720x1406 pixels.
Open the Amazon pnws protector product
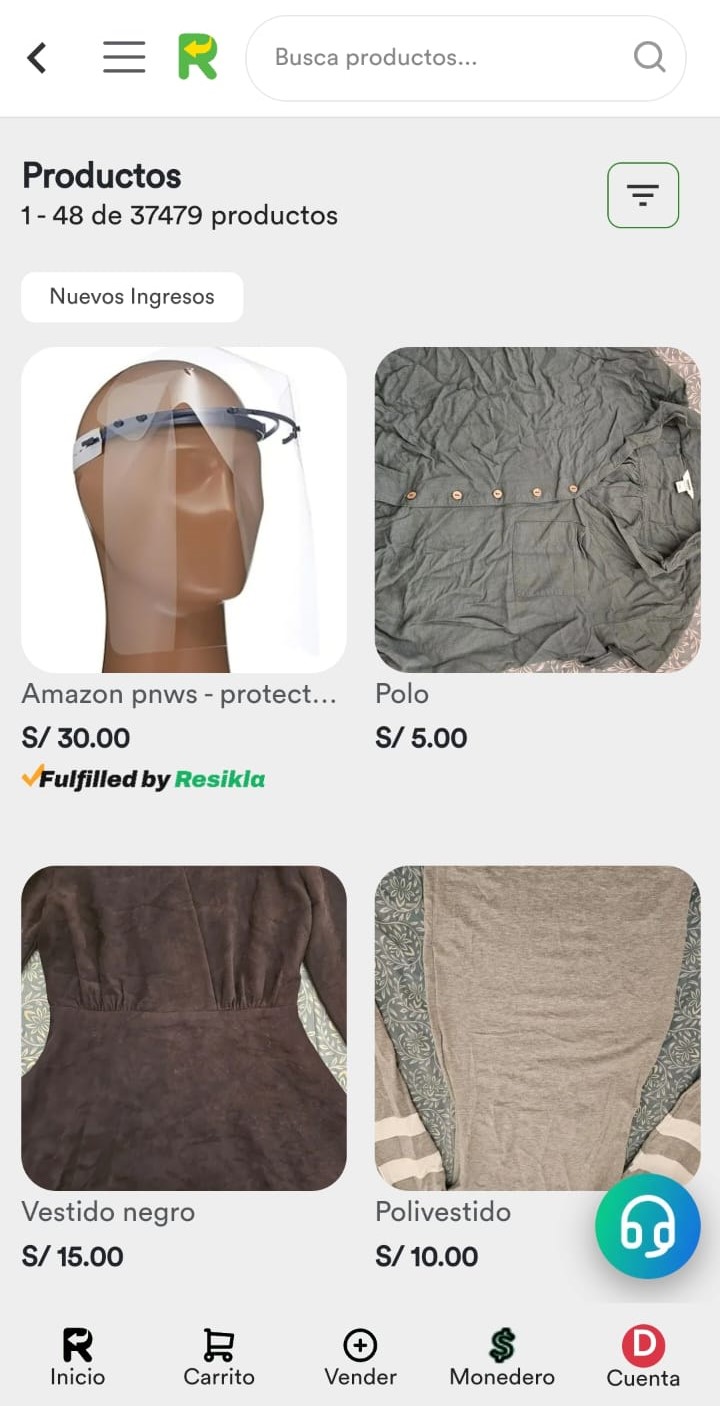tap(184, 510)
